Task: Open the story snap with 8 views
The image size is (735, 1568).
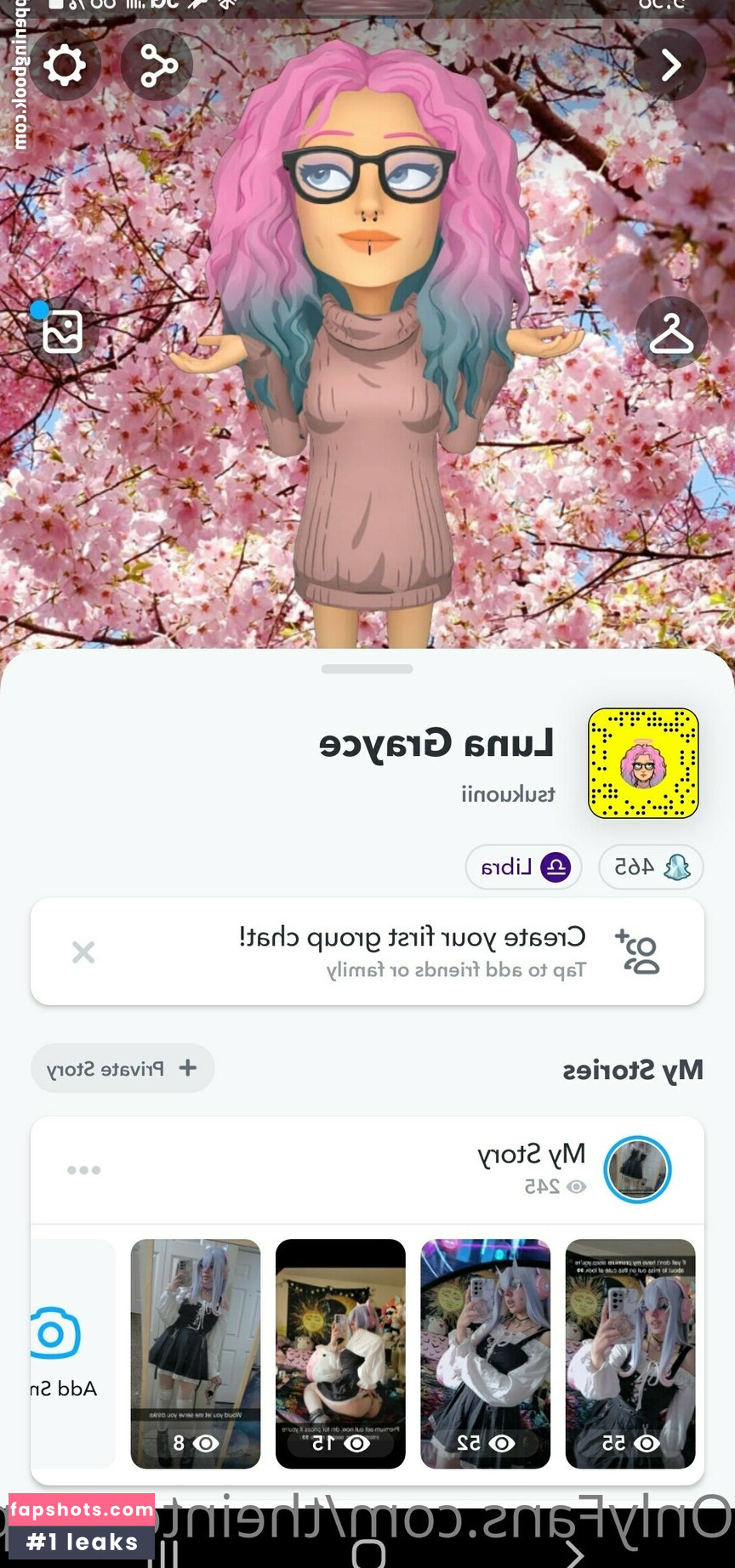Action: pos(196,1352)
